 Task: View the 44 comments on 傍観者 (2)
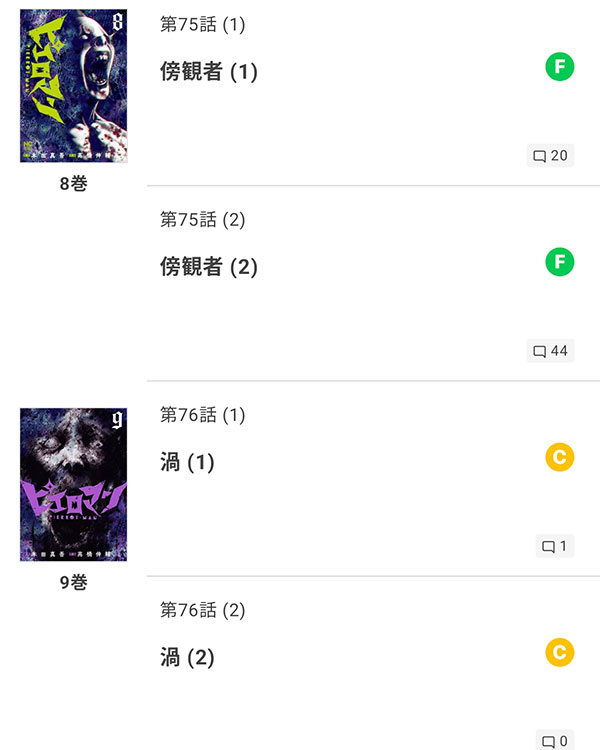click(x=550, y=351)
